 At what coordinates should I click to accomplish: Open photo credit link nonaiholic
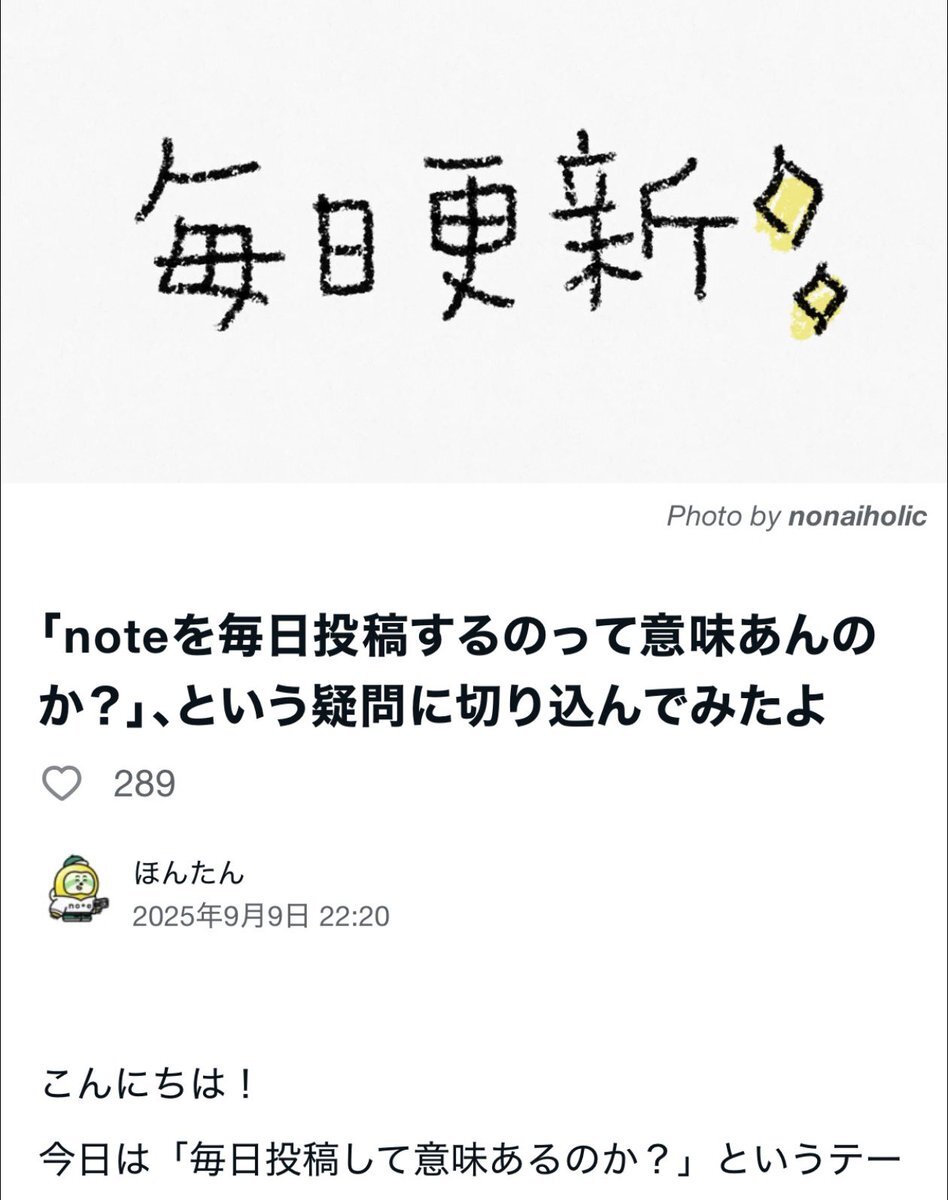click(857, 517)
